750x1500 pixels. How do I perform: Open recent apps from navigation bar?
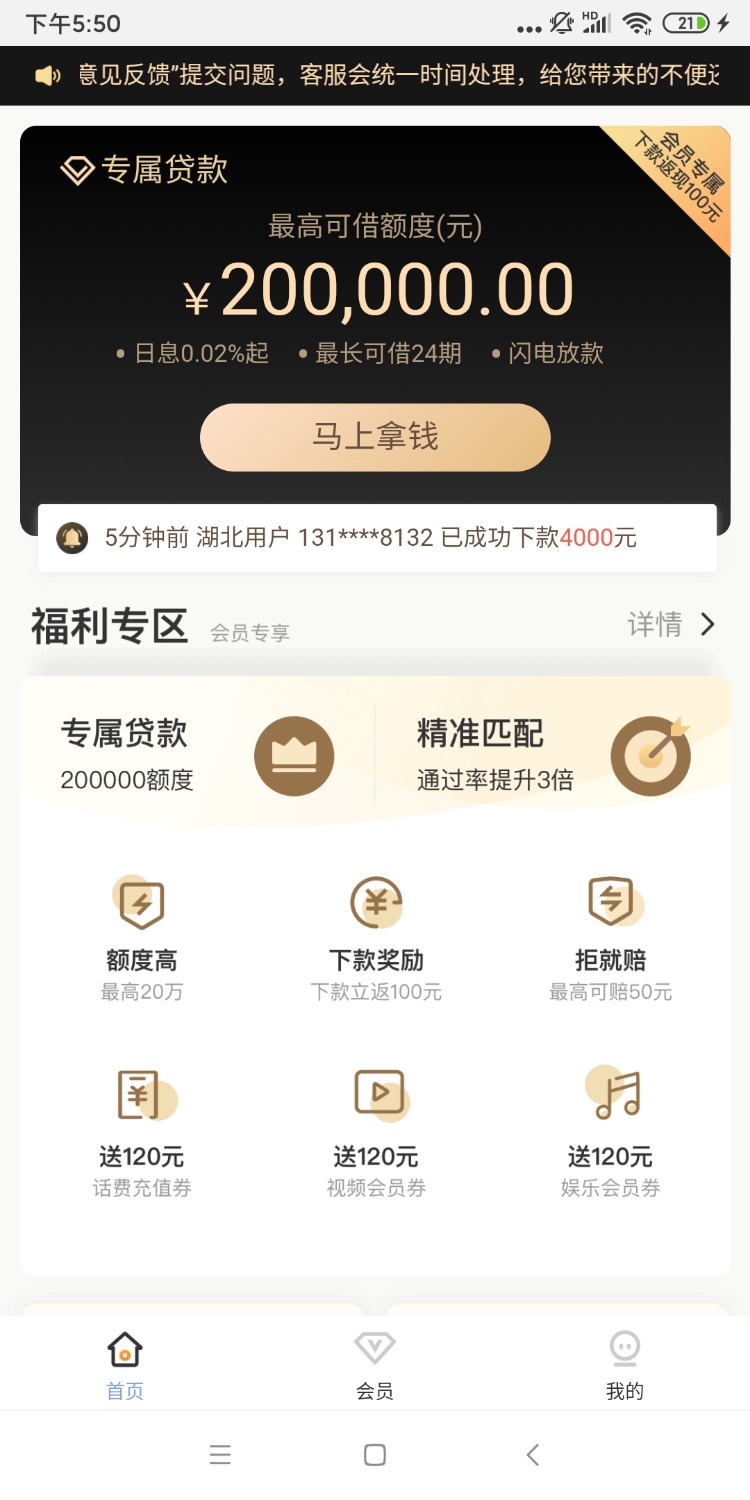[220, 1455]
